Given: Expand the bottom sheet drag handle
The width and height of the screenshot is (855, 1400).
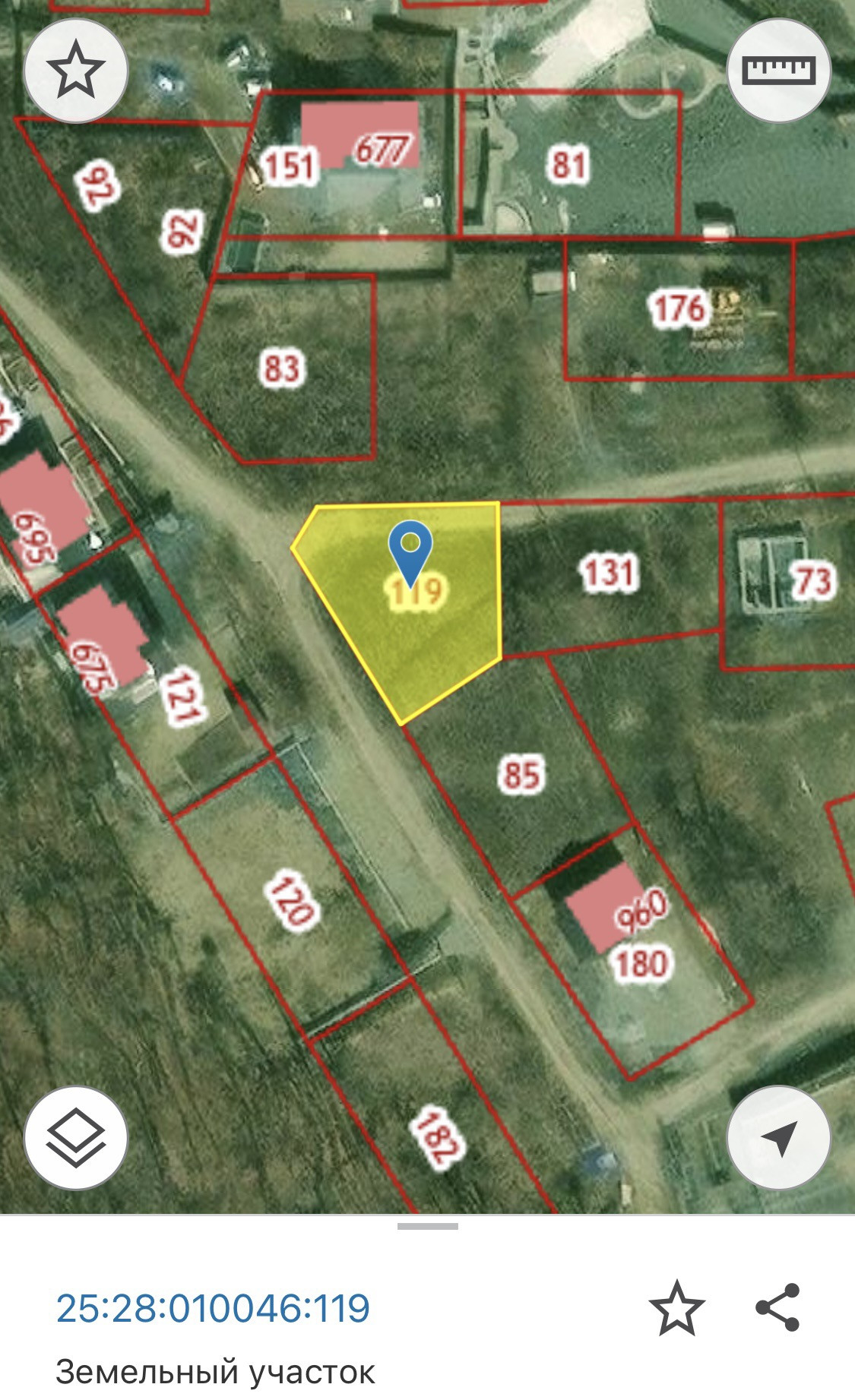Looking at the screenshot, I should tap(427, 1226).
